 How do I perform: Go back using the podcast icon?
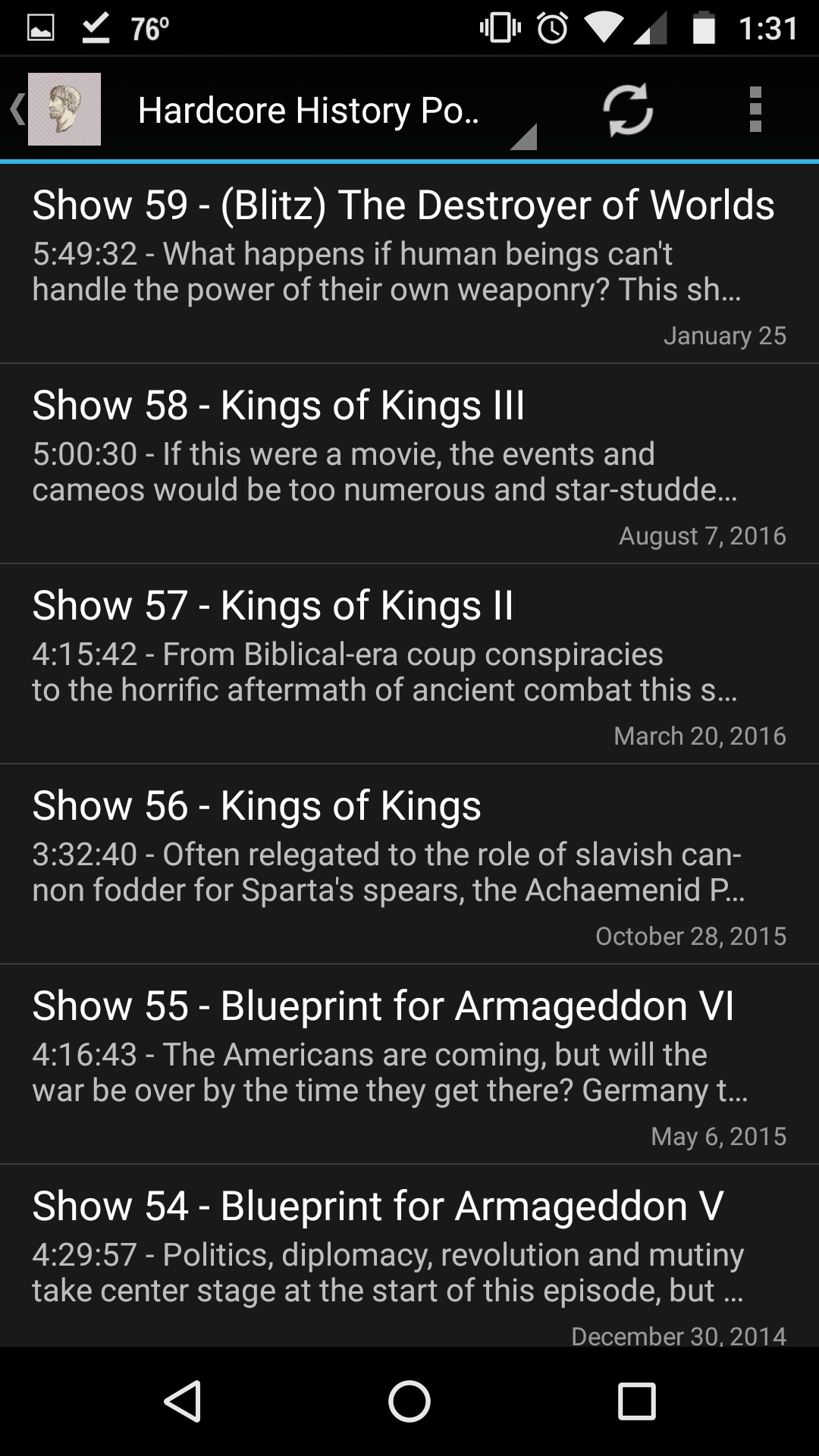pyautogui.click(x=56, y=109)
